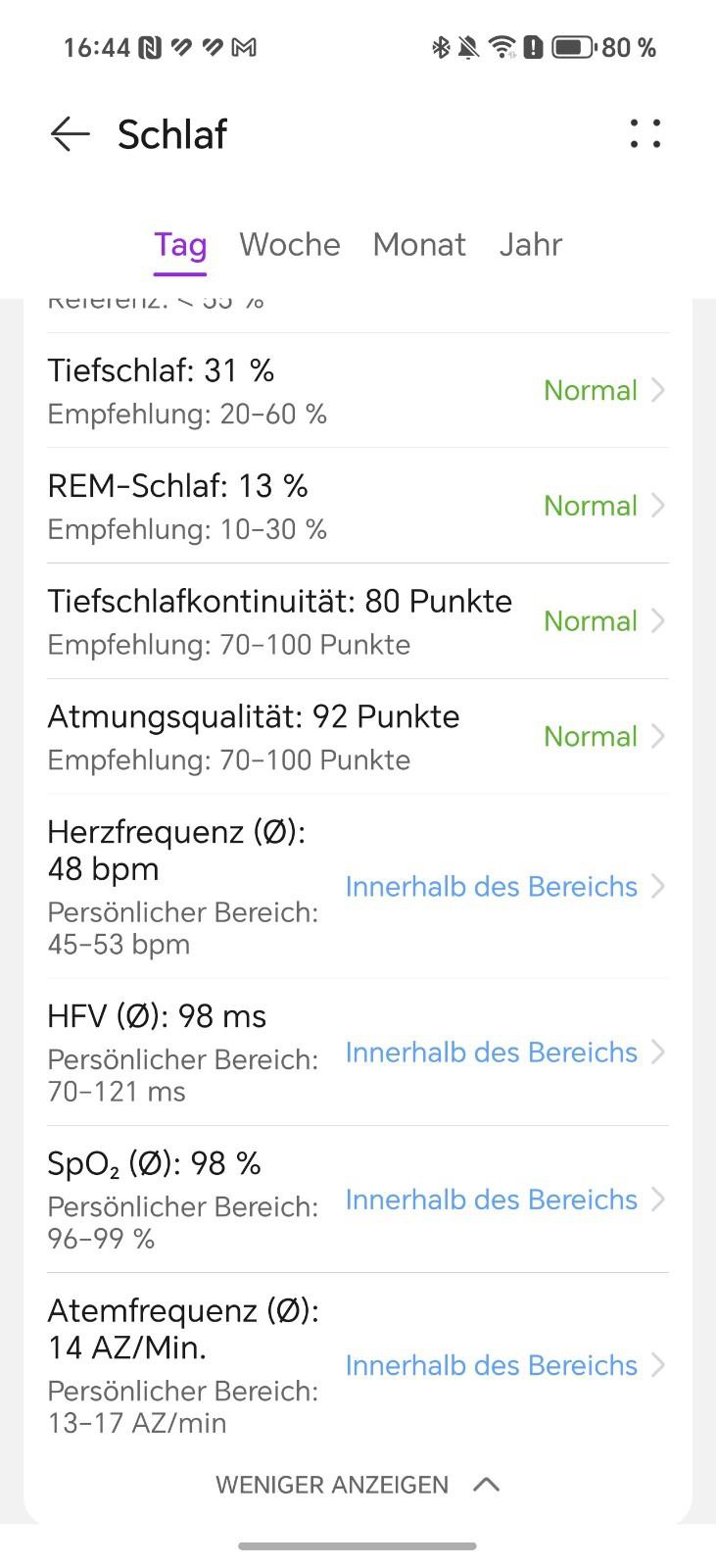Viewport: 716px width, 1568px height.
Task: Open Atemfrequenz 14 AZ/Min. details
Action: (358, 1364)
